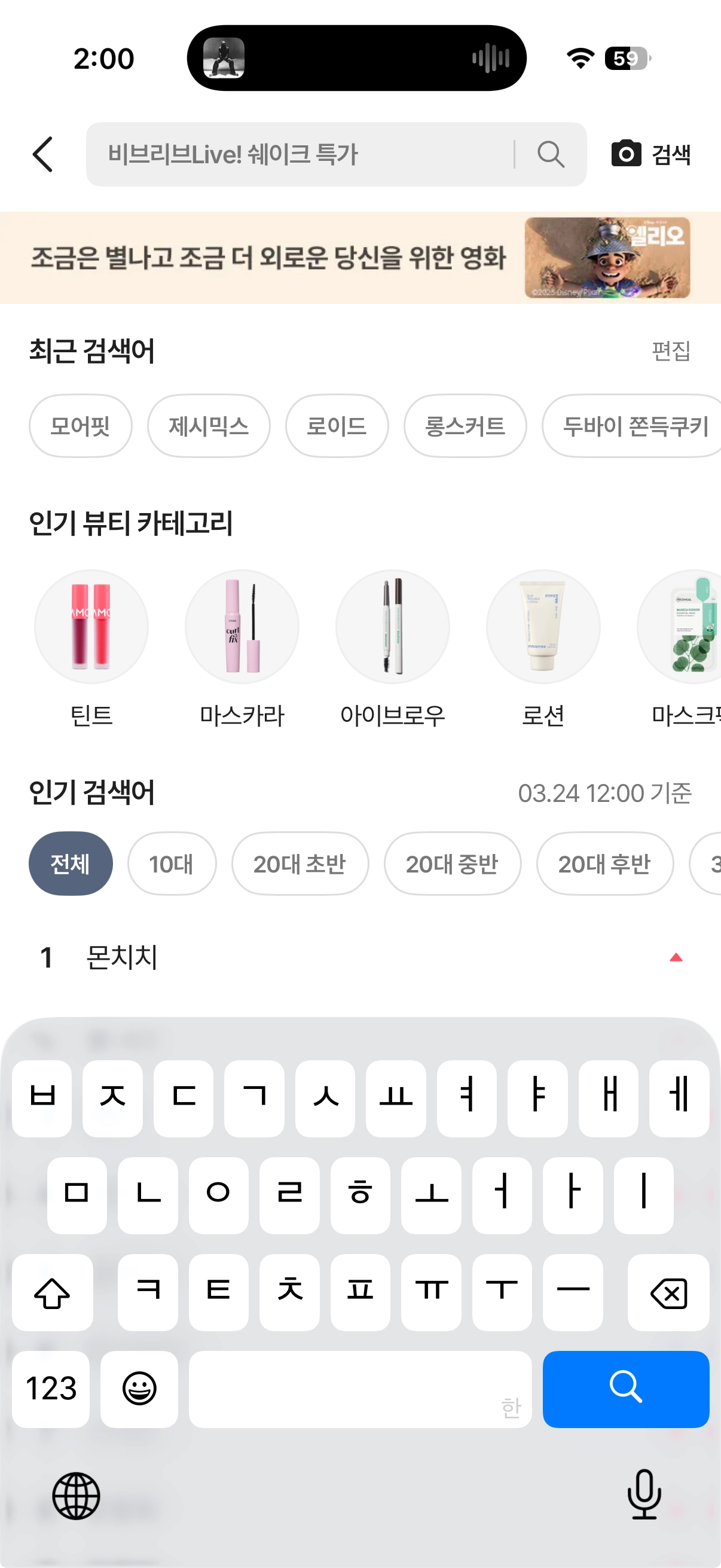This screenshot has height=1568, width=721.
Task: Tap the magnifier icon in the search field
Action: coord(551,154)
